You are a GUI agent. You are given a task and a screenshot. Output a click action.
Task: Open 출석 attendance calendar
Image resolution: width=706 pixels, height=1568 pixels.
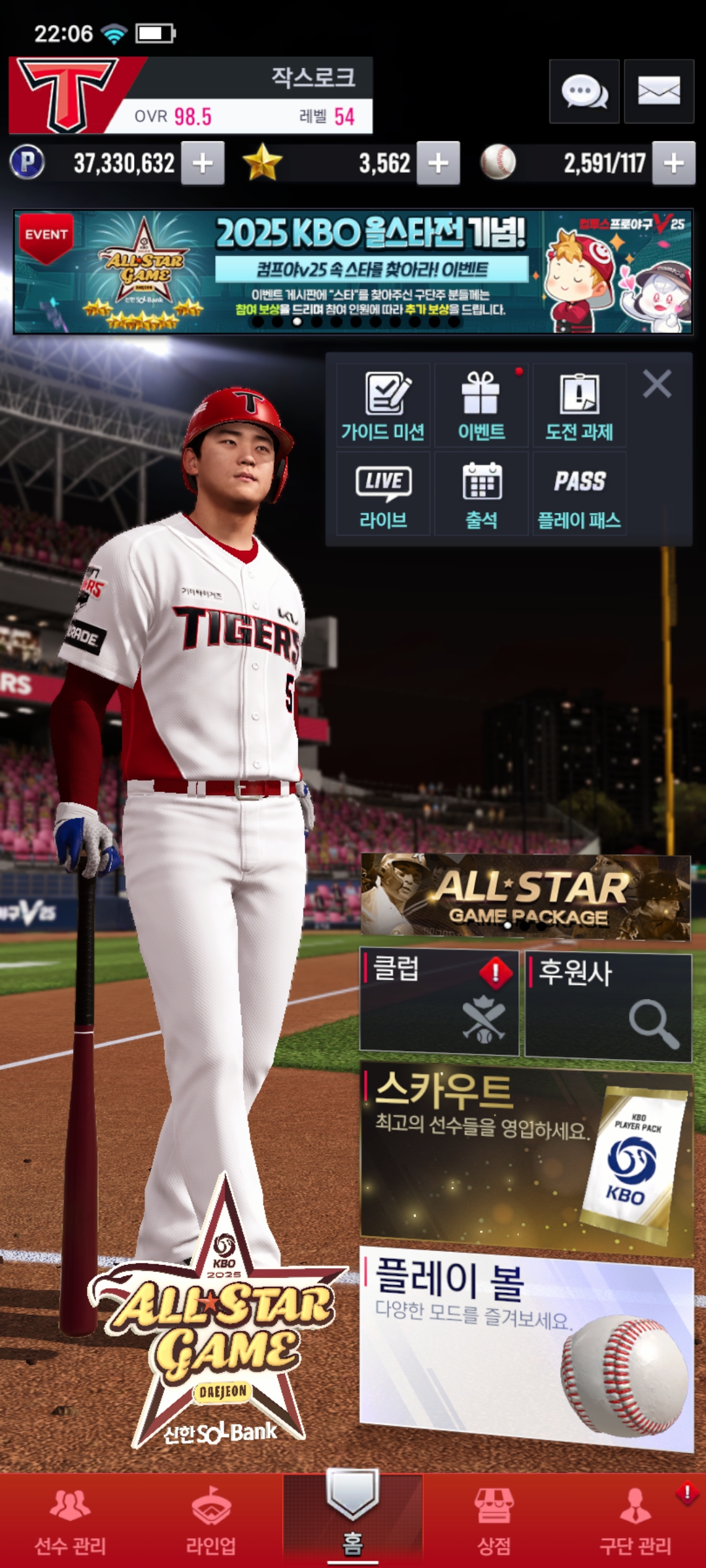(x=481, y=495)
